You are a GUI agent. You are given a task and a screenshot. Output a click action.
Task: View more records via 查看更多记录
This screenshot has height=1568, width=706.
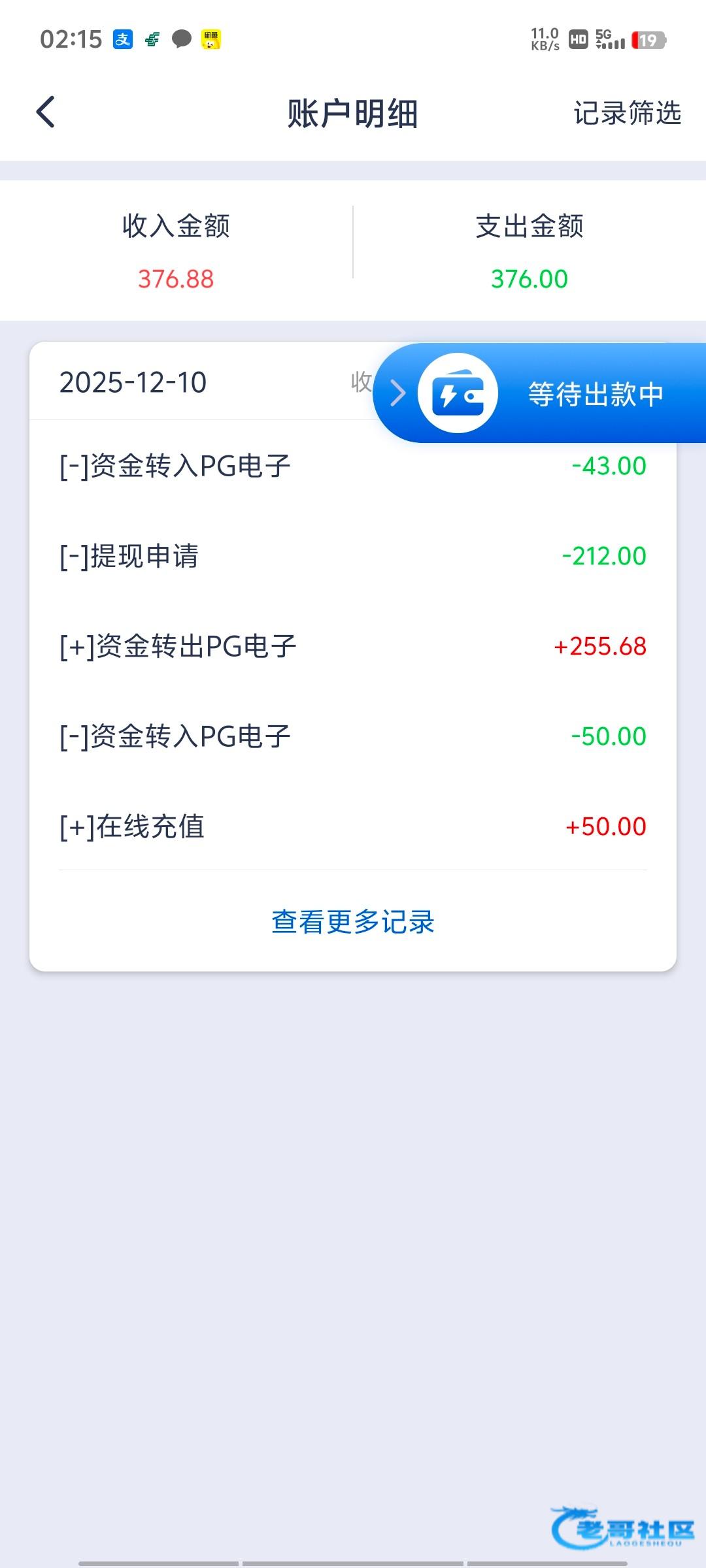[x=353, y=922]
